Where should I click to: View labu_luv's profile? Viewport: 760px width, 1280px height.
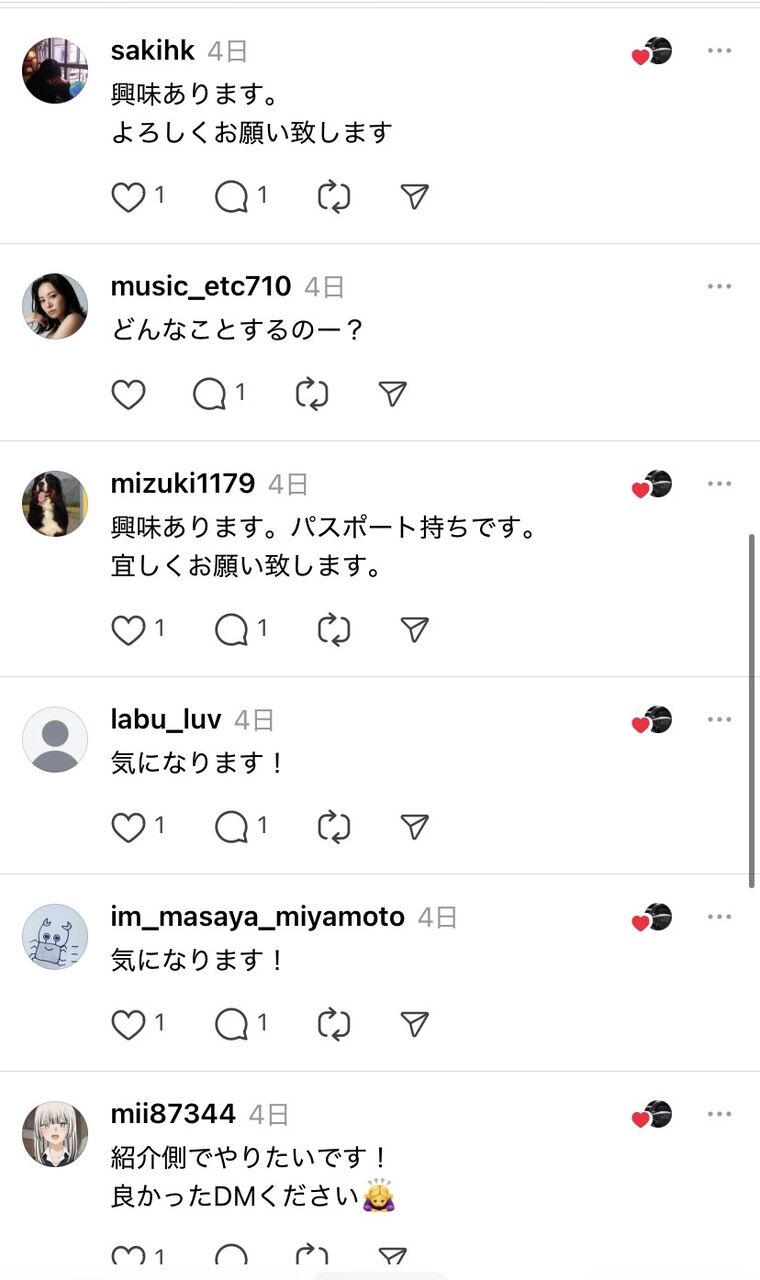tap(55, 740)
